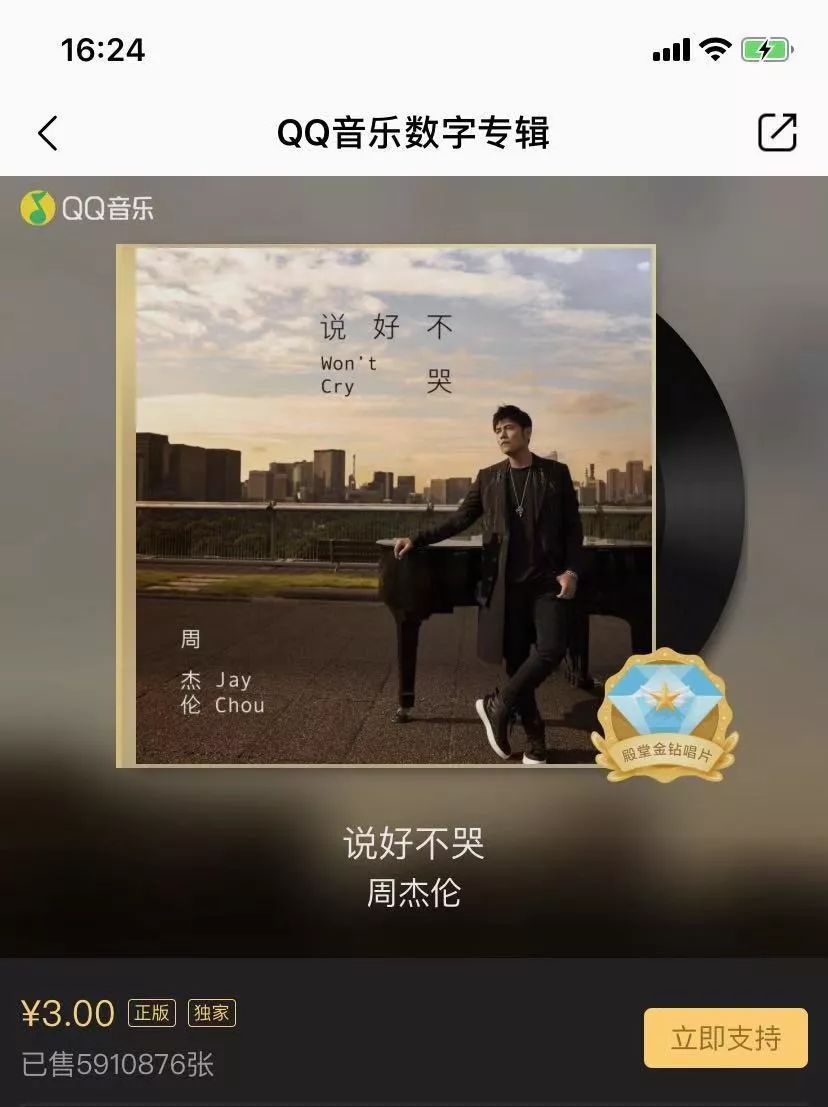The height and width of the screenshot is (1107, 828).
Task: Open the 说好不哭 album cover
Action: click(x=386, y=506)
